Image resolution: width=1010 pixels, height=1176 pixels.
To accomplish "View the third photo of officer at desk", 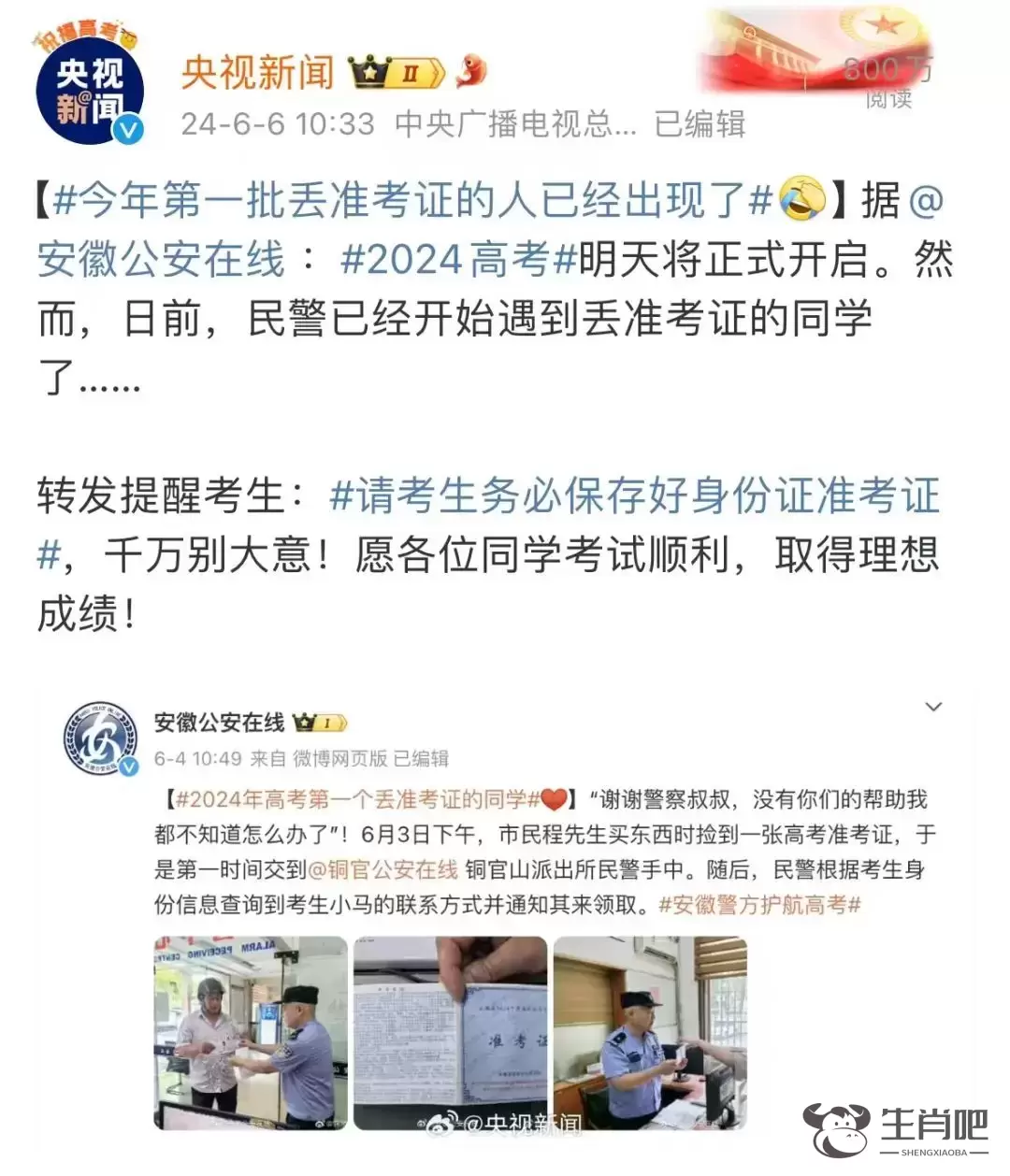I will [650, 1032].
